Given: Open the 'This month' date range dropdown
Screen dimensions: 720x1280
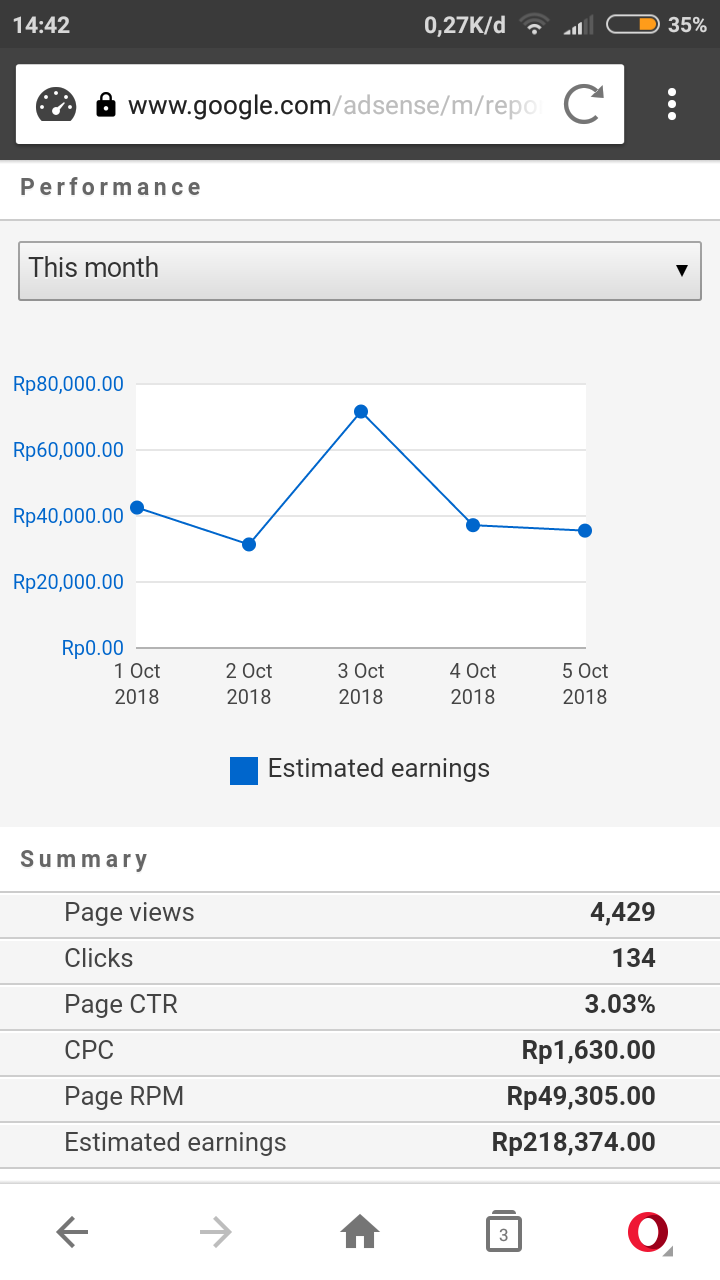Looking at the screenshot, I should point(360,270).
